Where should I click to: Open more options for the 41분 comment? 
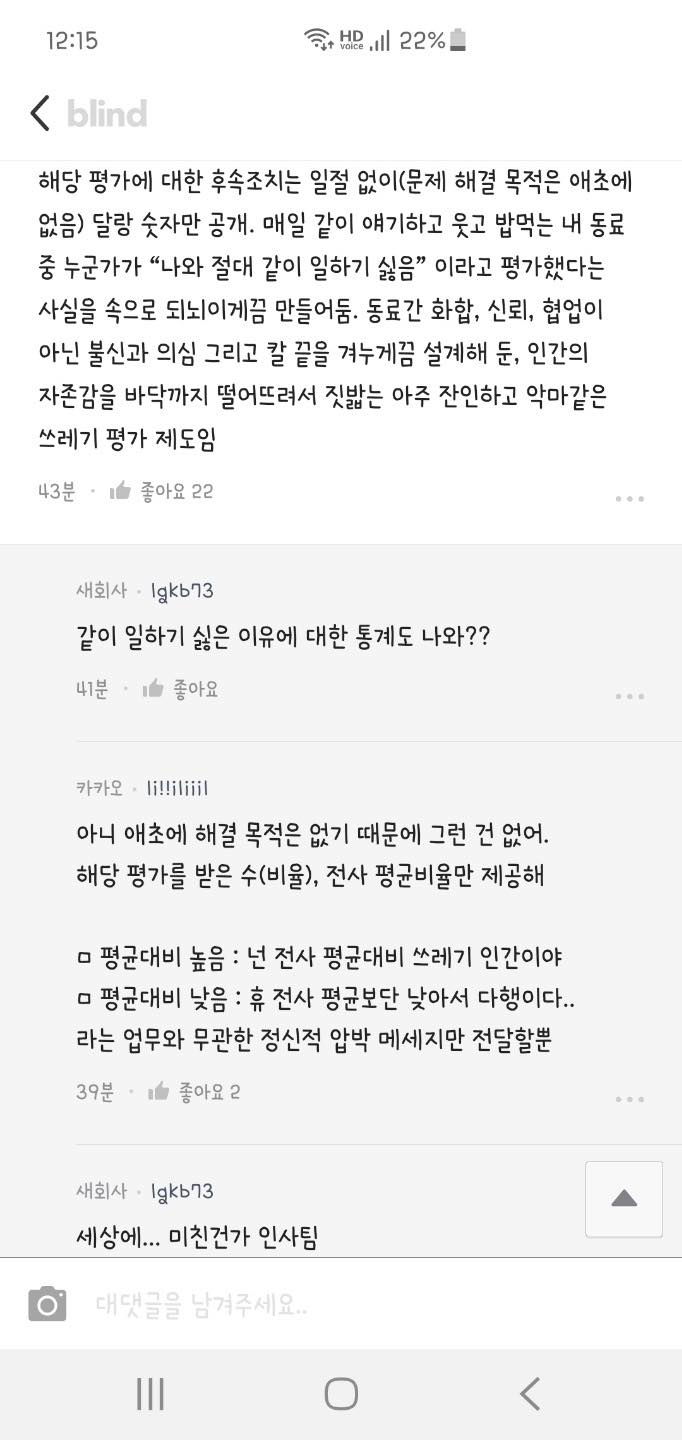click(629, 696)
